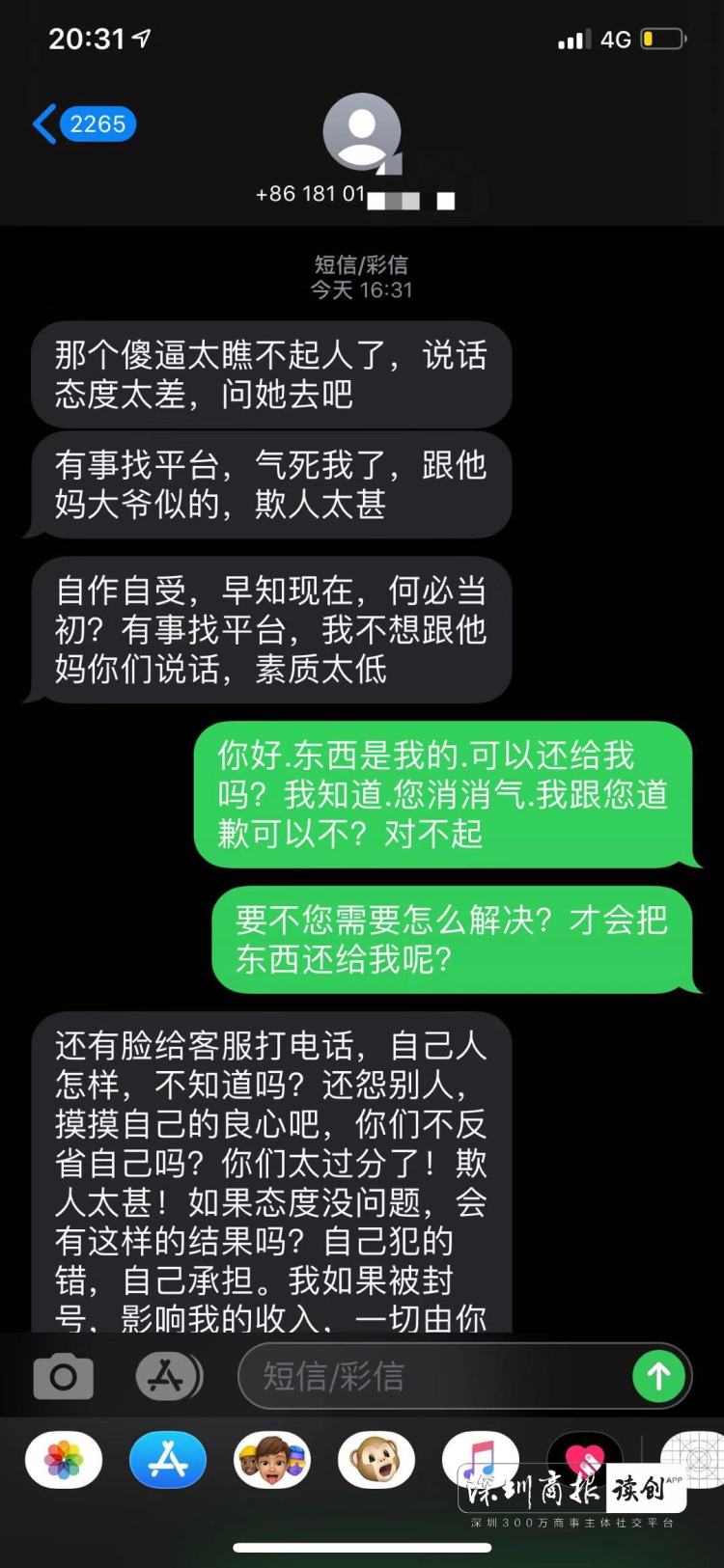Go back to the messages list

(x=82, y=124)
